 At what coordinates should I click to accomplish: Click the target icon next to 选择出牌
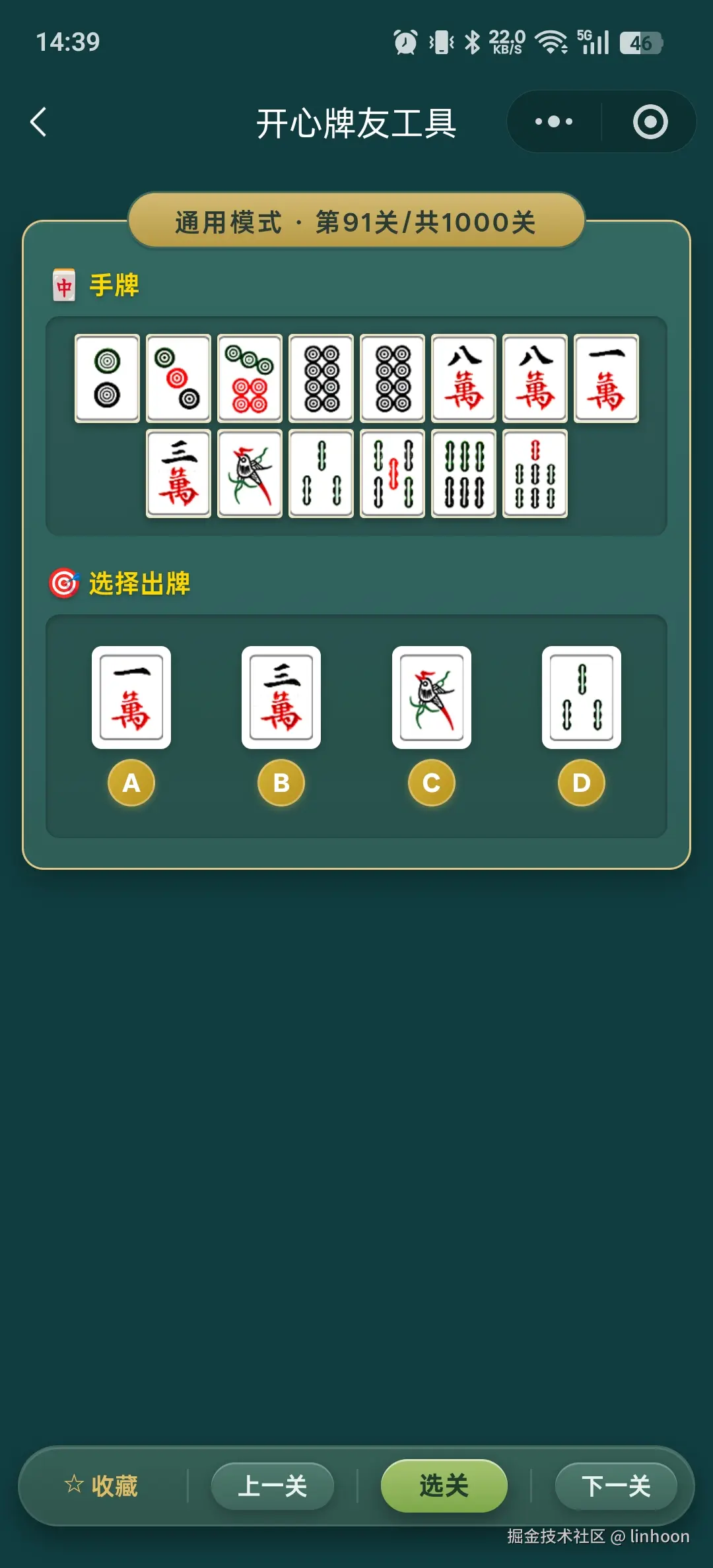[64, 583]
